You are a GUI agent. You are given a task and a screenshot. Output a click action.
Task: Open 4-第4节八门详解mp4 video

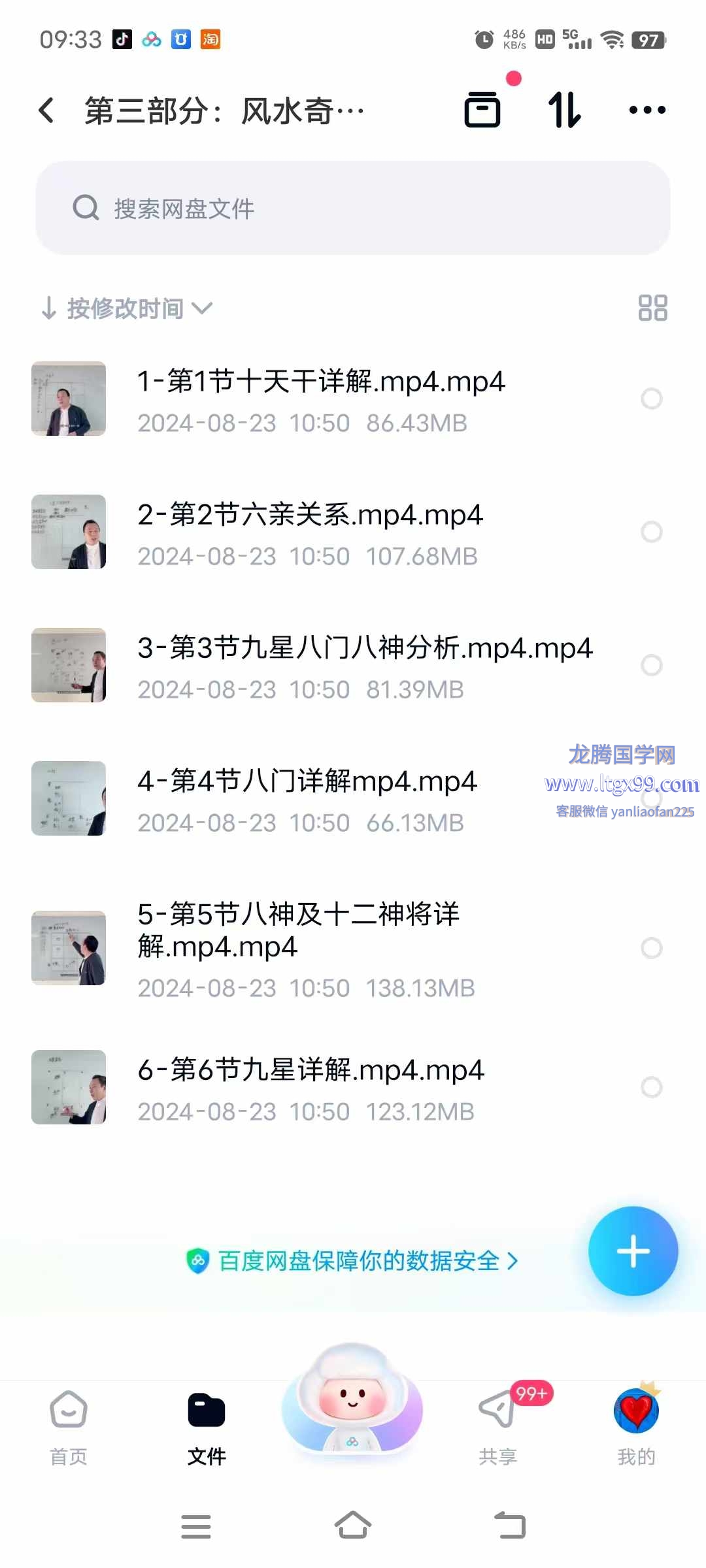pos(307,781)
